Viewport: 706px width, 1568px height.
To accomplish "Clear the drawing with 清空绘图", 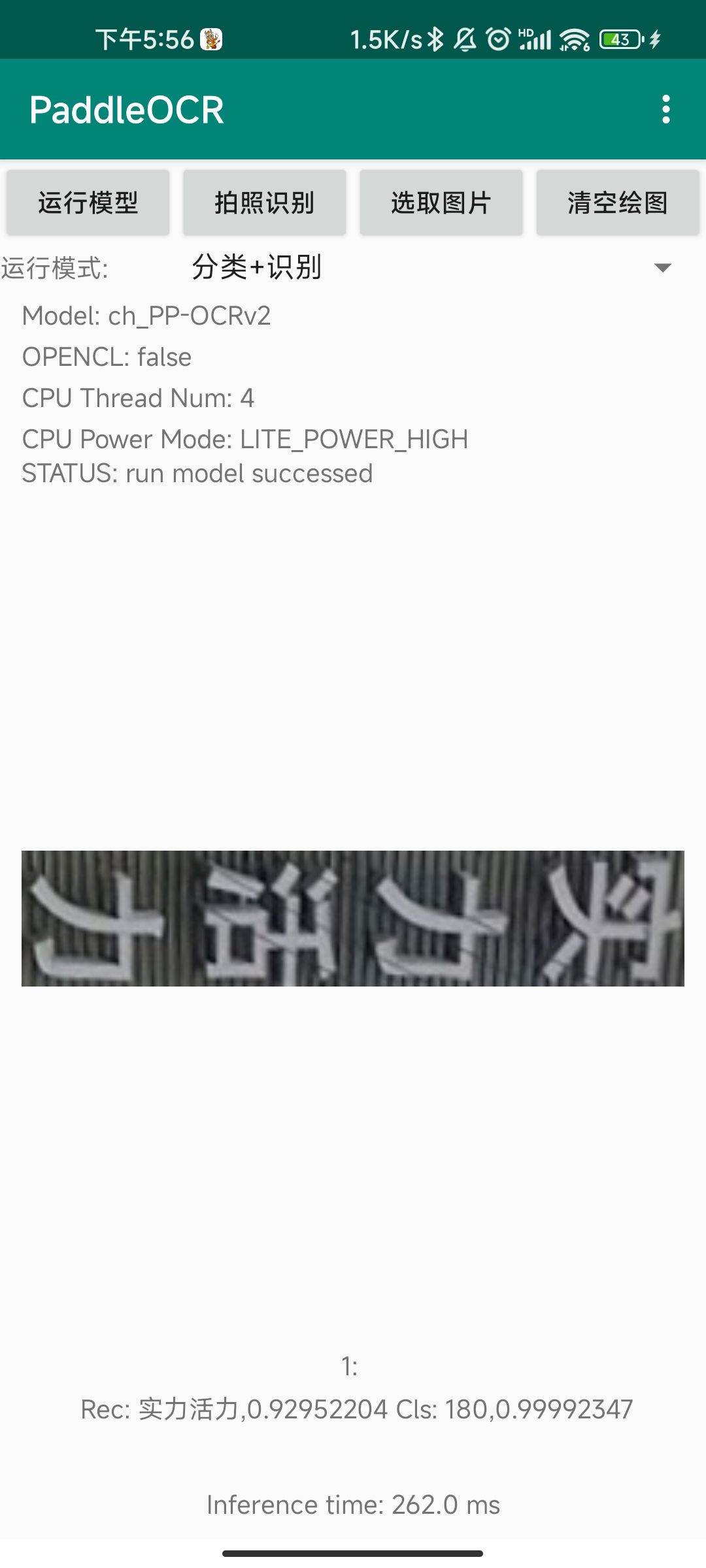I will [x=618, y=203].
